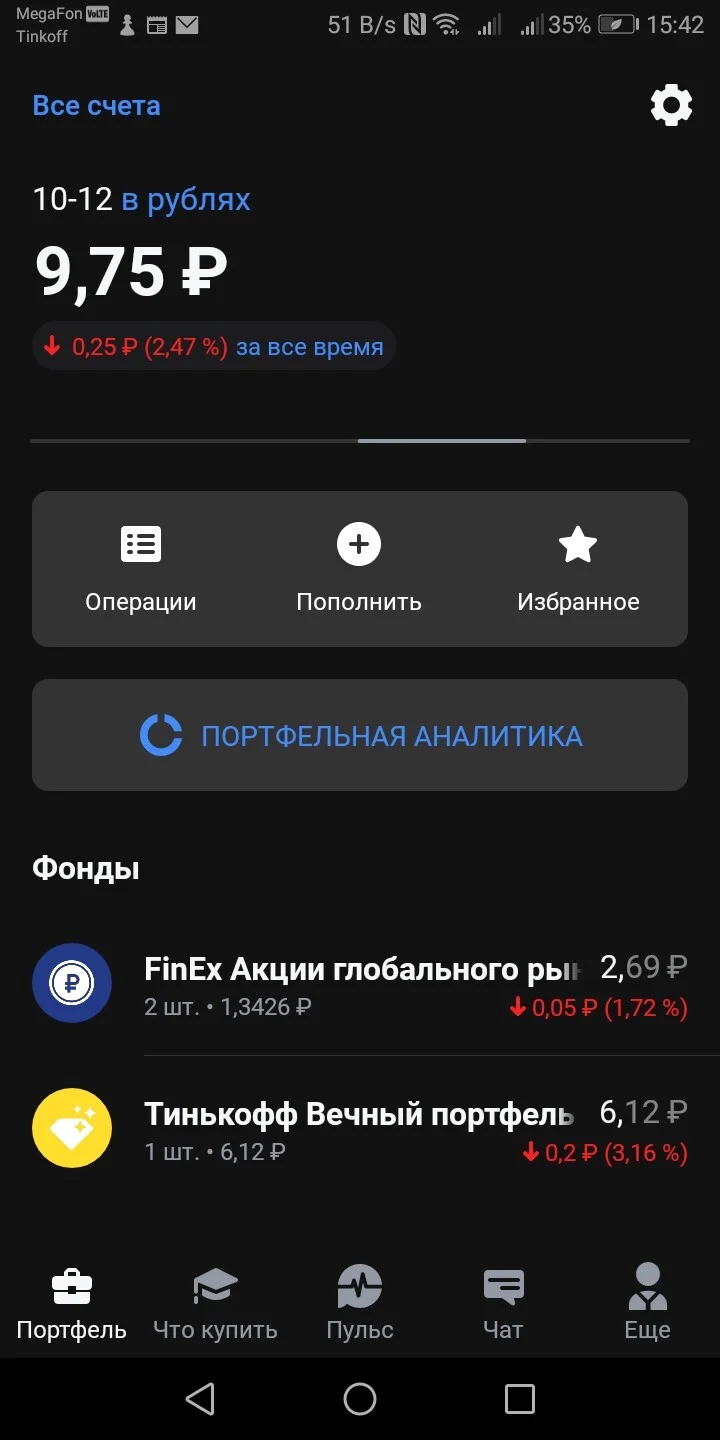Select the Портфель tab
The image size is (720, 1440).
pyautogui.click(x=72, y=1304)
